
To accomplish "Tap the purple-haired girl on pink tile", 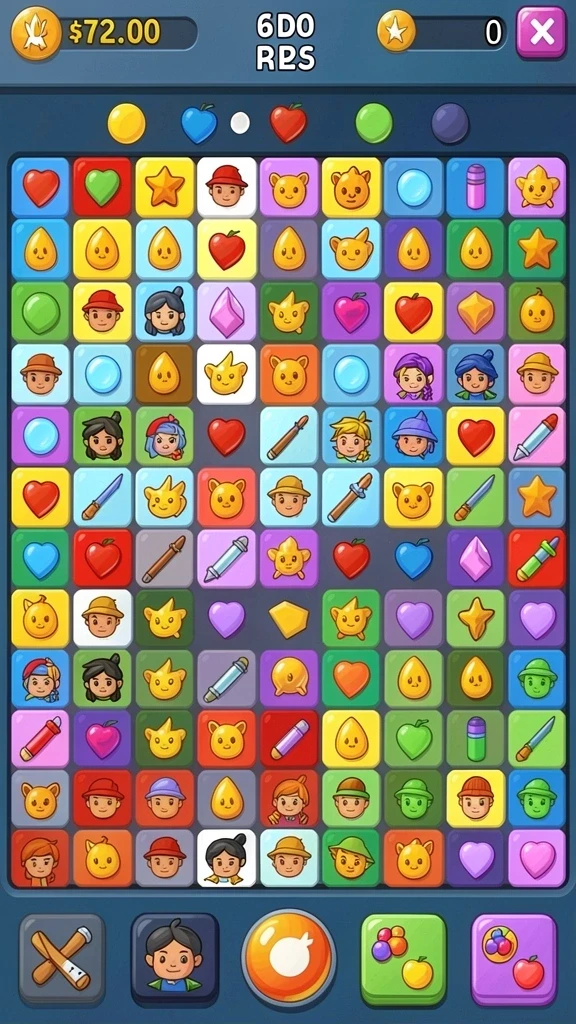I will (413, 374).
